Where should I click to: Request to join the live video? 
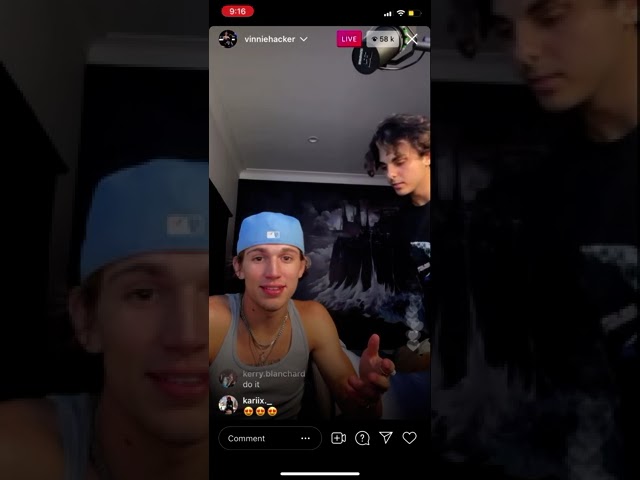click(338, 438)
